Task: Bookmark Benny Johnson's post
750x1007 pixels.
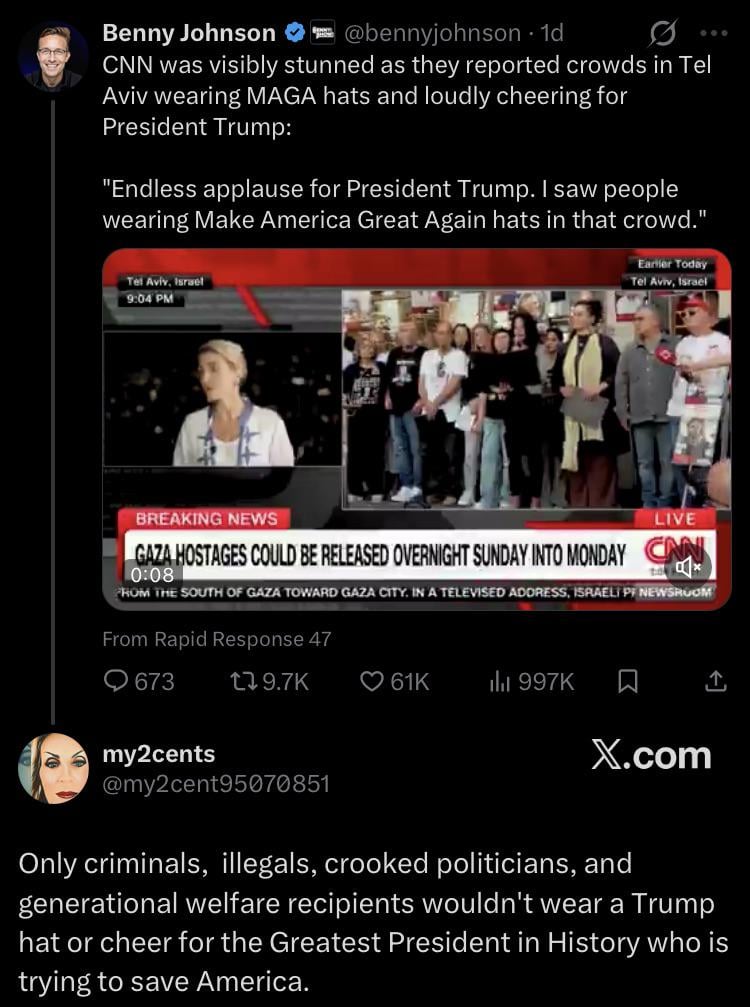Action: tap(628, 682)
